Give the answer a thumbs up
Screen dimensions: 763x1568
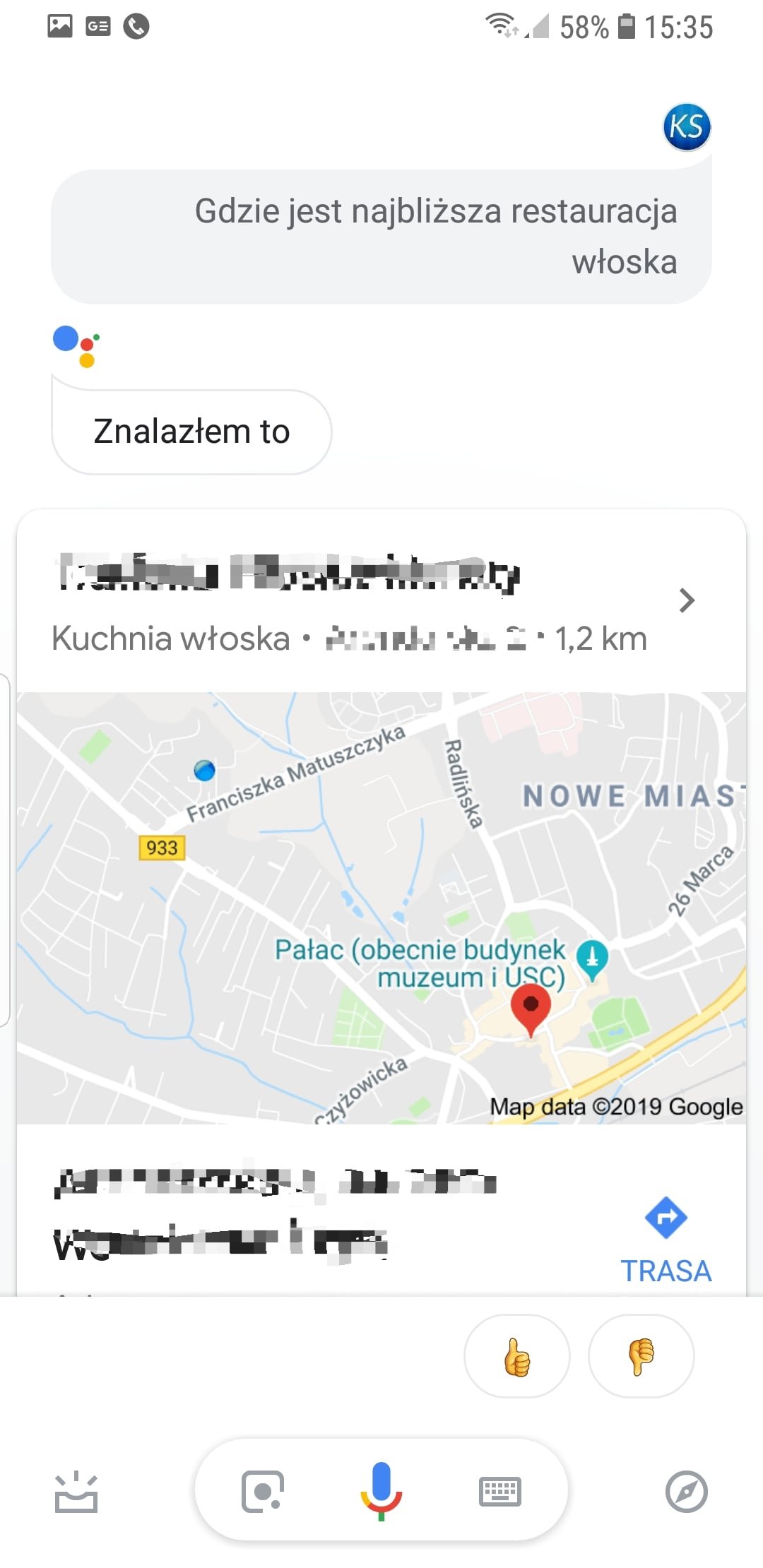[517, 1356]
